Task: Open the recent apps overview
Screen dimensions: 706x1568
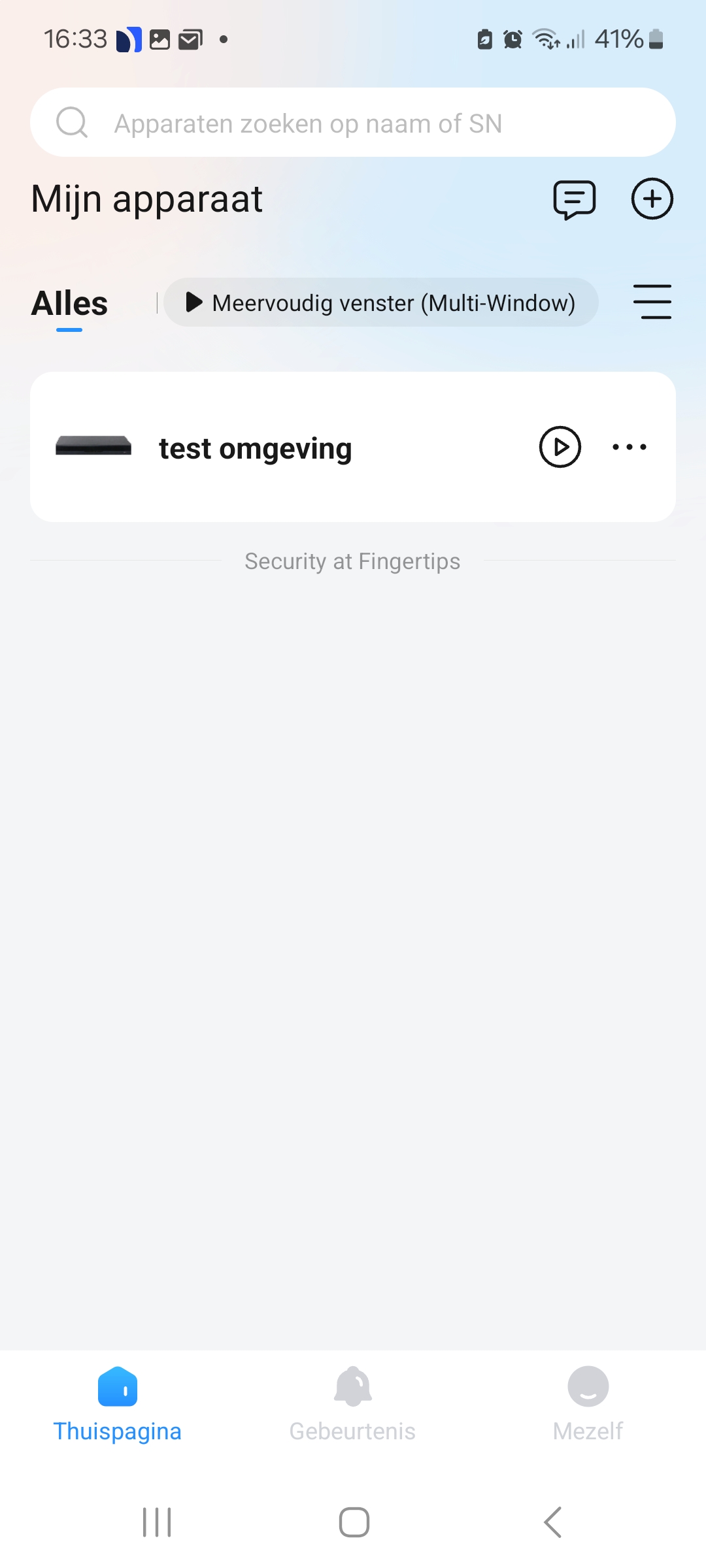Action: click(157, 1522)
